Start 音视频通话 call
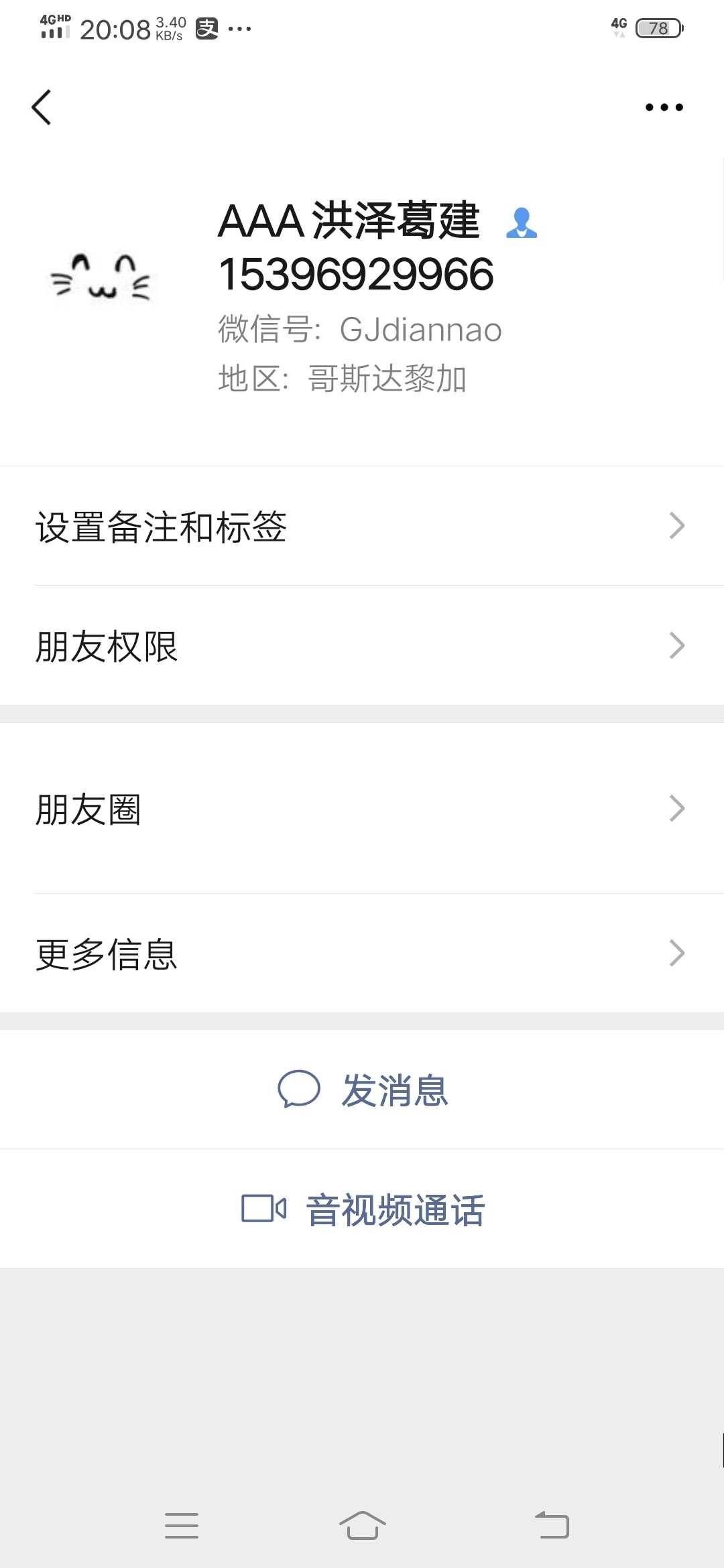The height and width of the screenshot is (1568, 724). [362, 1209]
